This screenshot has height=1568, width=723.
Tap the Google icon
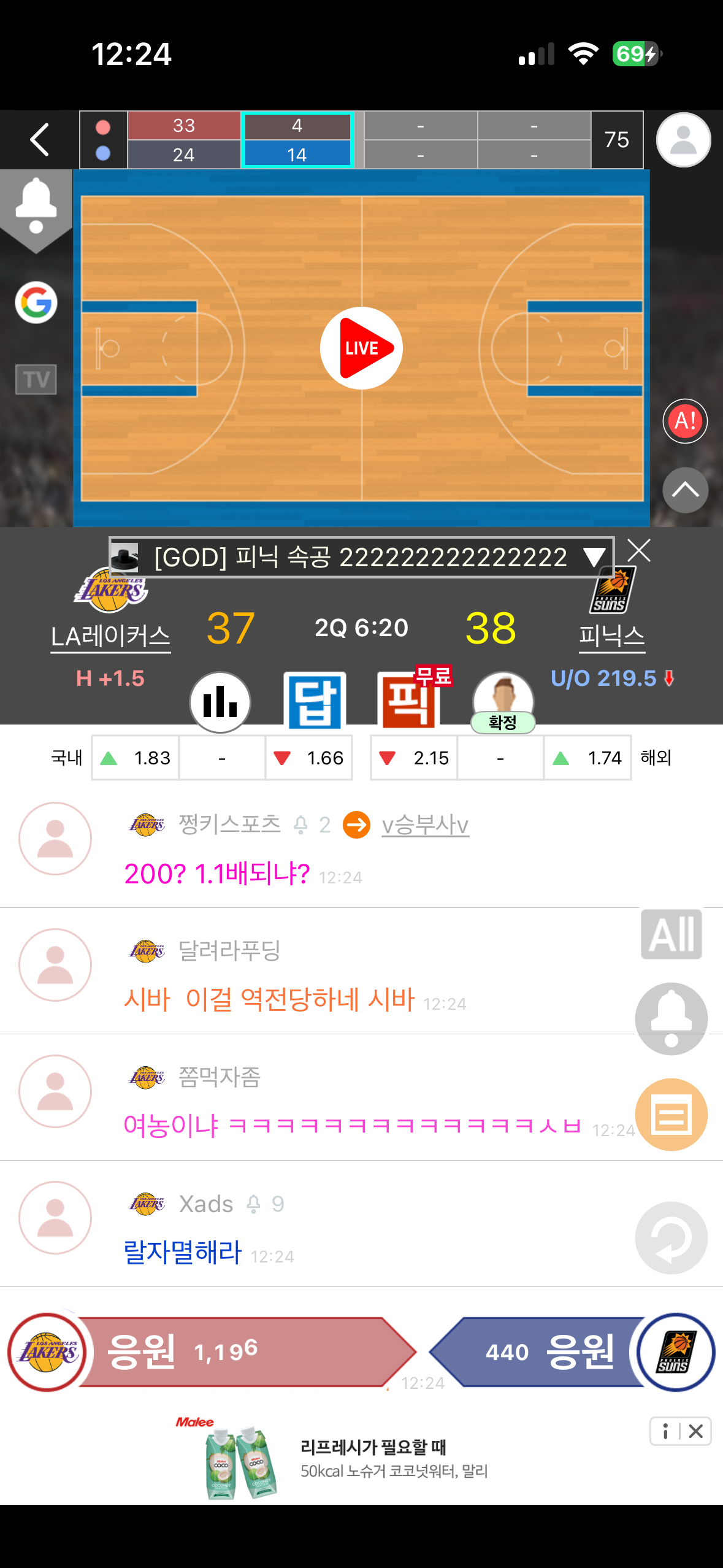point(36,302)
